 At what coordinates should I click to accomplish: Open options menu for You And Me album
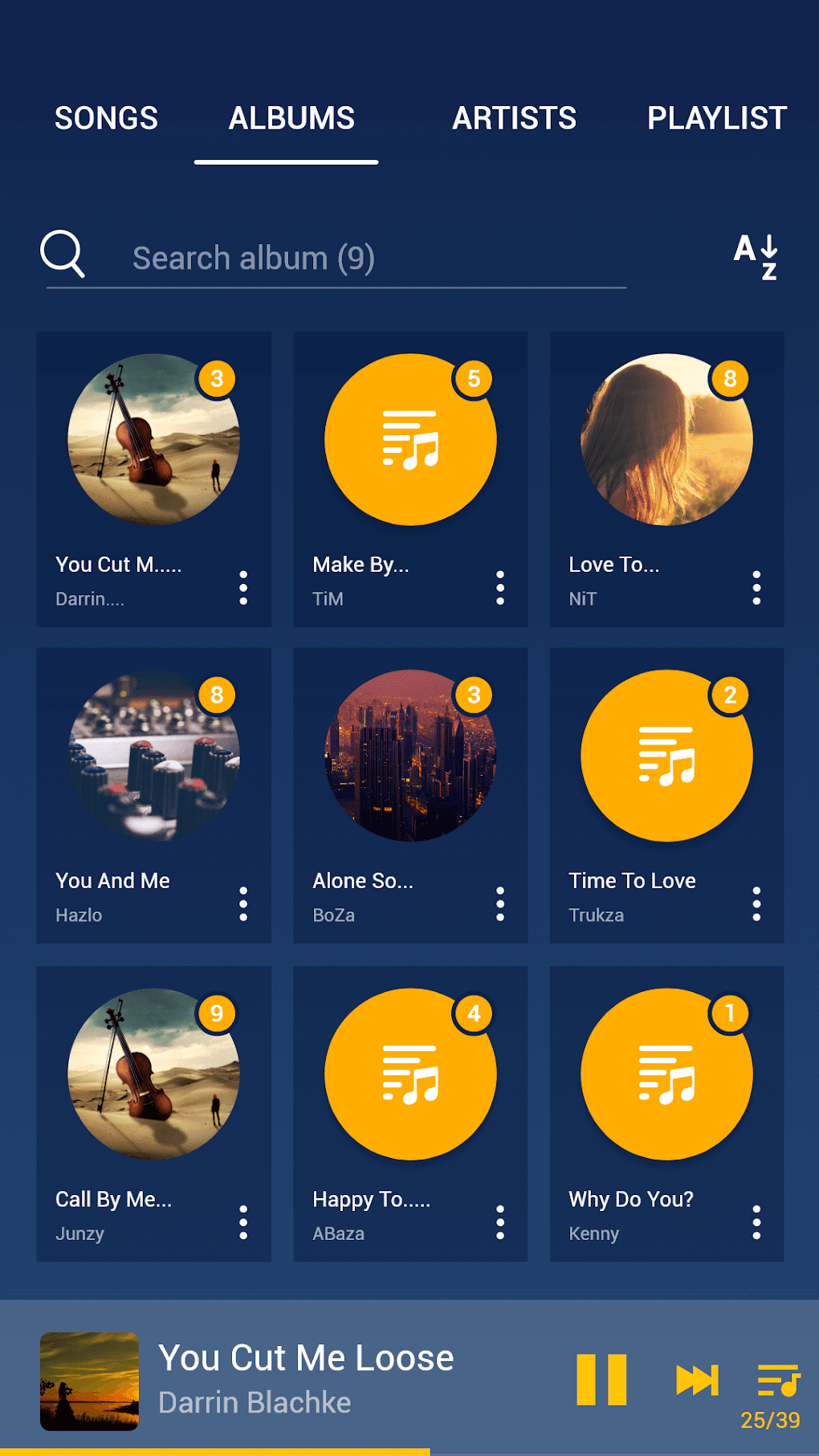tap(243, 903)
